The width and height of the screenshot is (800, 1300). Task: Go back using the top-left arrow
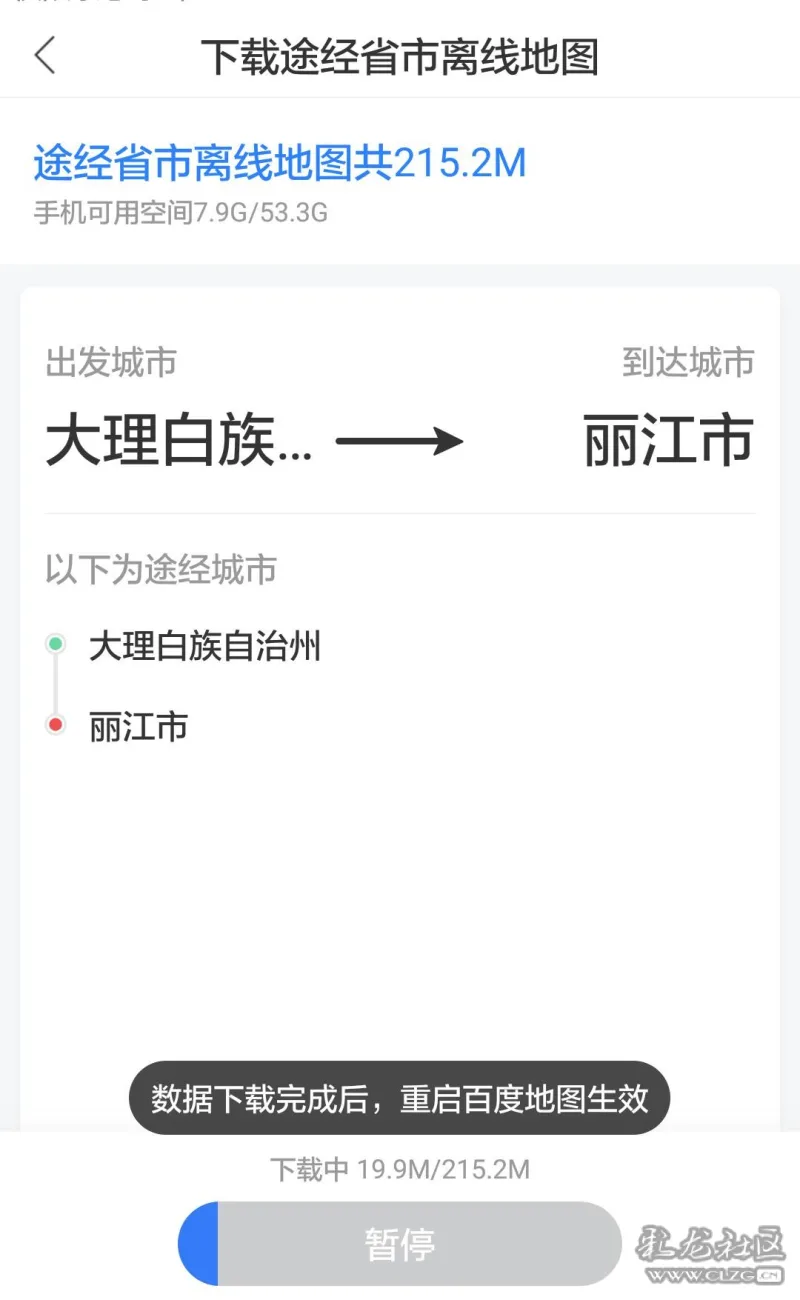pyautogui.click(x=45, y=55)
